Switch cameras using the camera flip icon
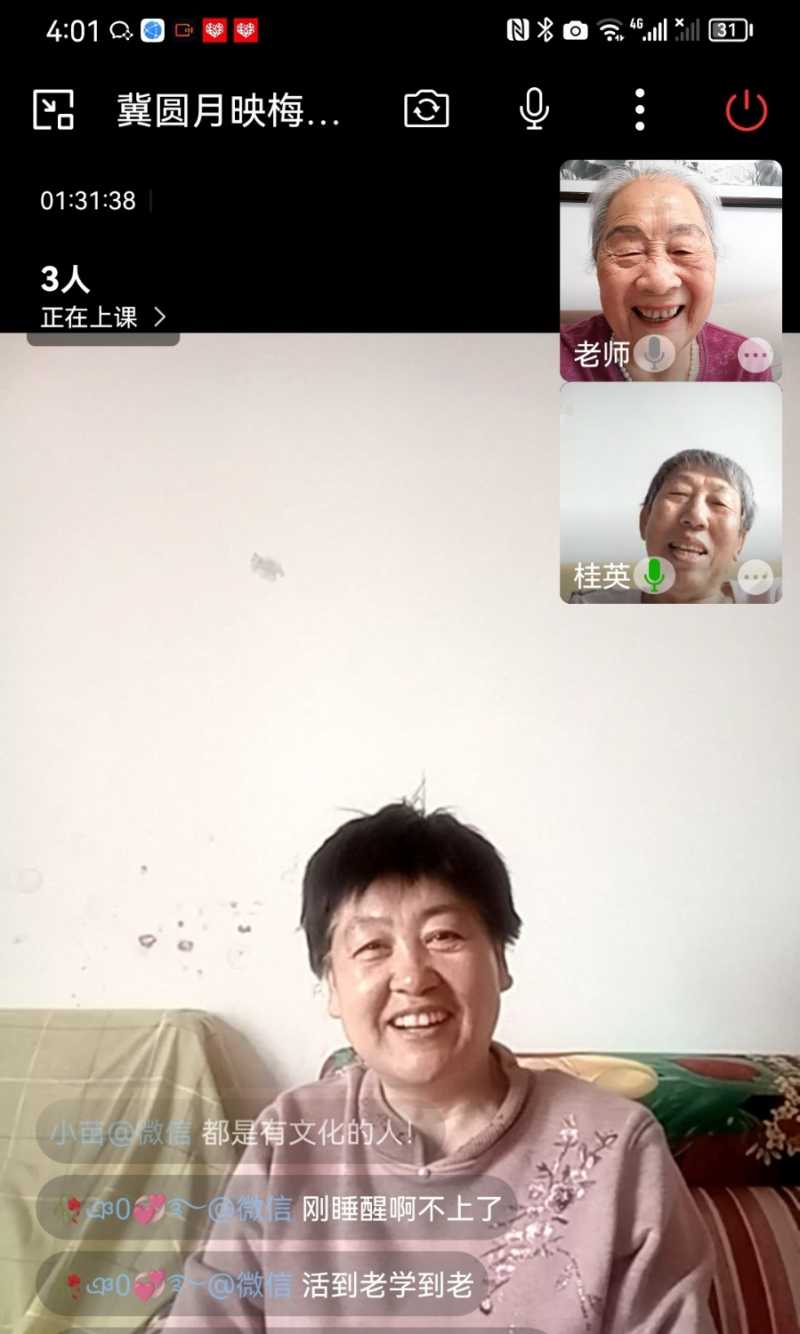Screen dimensions: 800x1334 tap(428, 108)
